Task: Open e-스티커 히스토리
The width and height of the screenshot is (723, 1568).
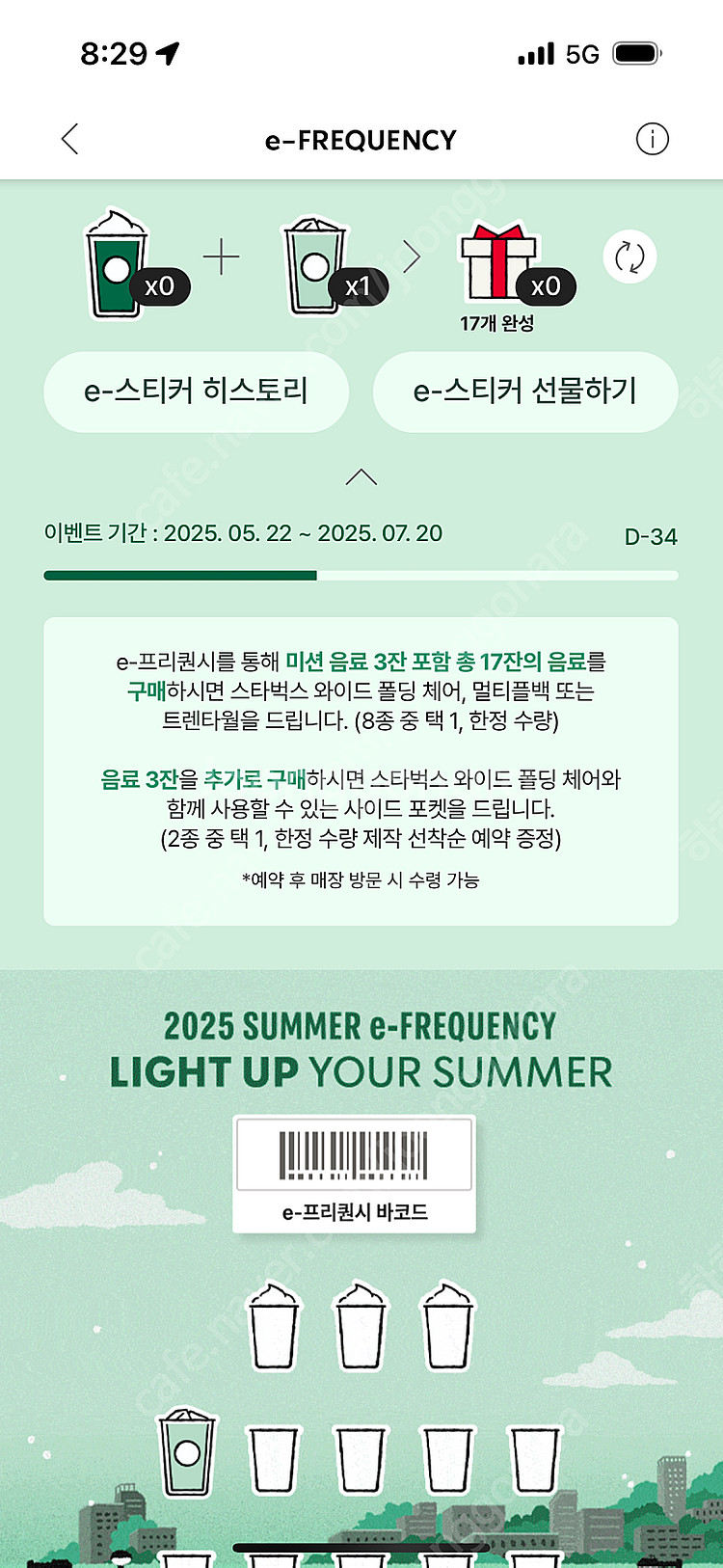Action: 197,392
